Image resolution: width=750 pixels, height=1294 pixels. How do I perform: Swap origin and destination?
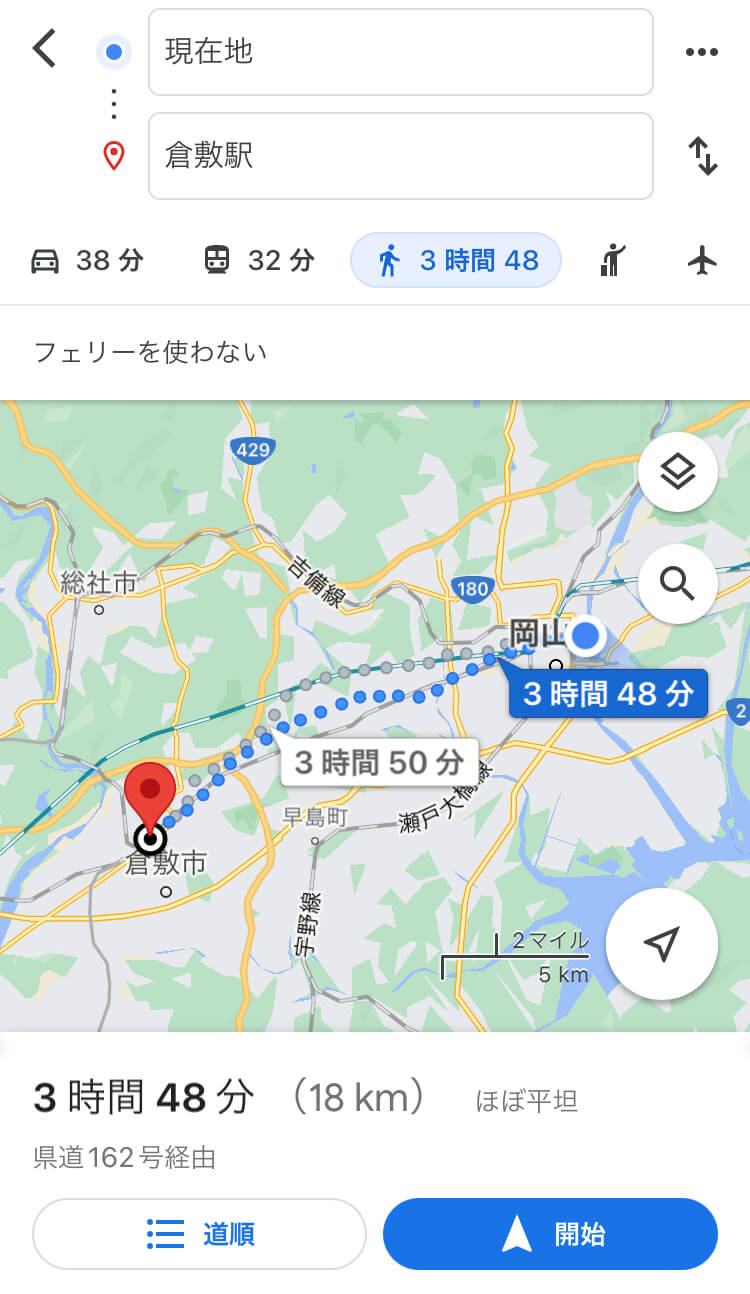[x=703, y=157]
